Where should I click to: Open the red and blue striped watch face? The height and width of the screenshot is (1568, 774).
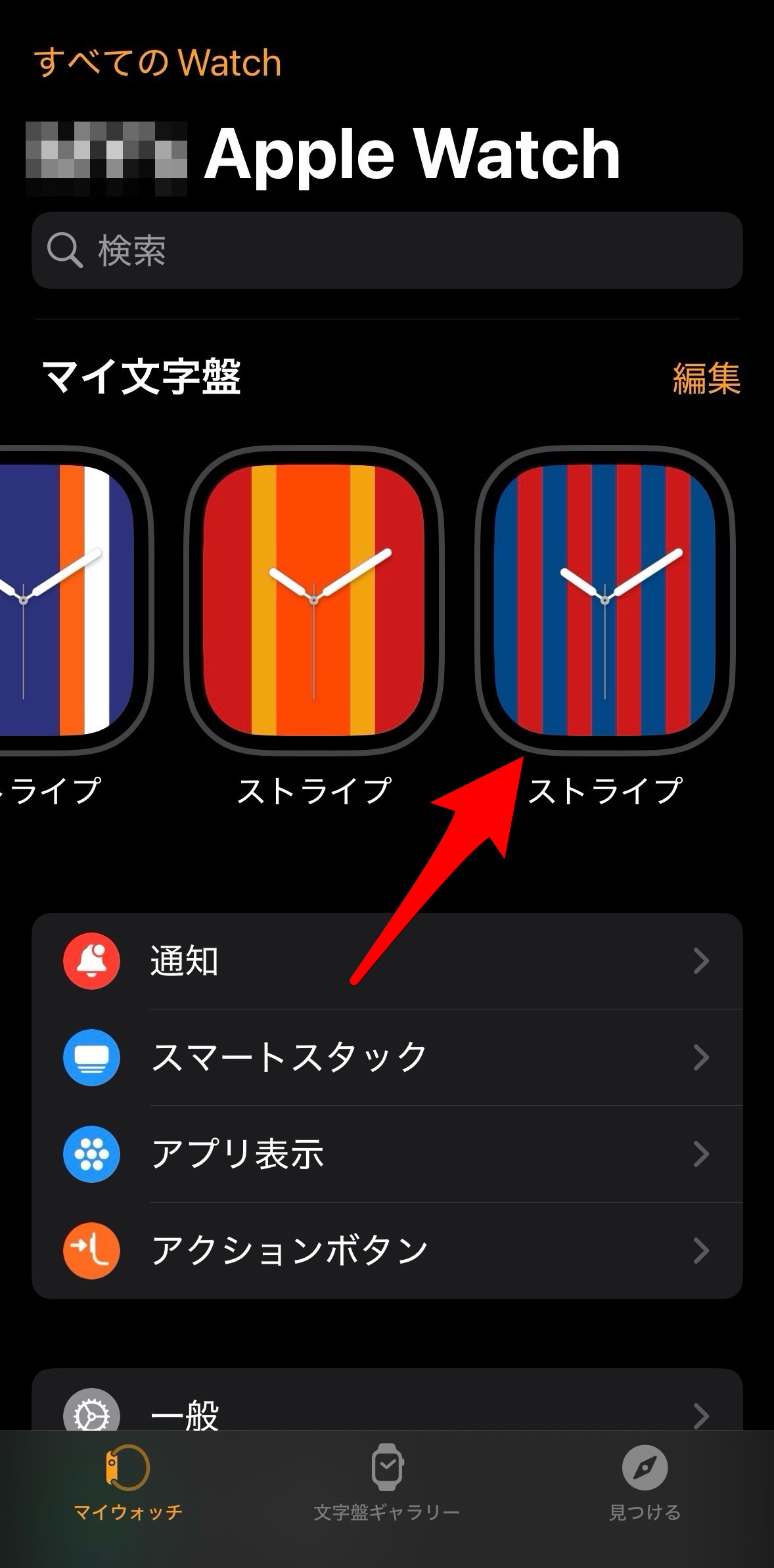[604, 600]
